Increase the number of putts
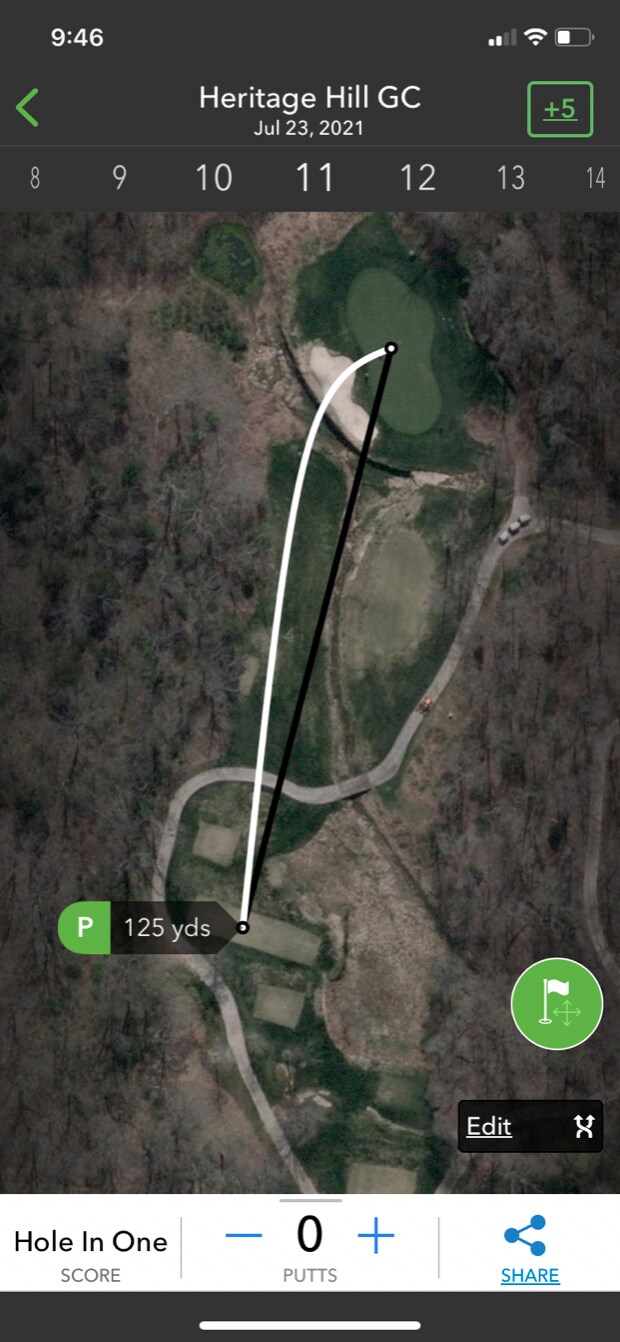Screen dimensions: 620x1342 pos(376,1237)
